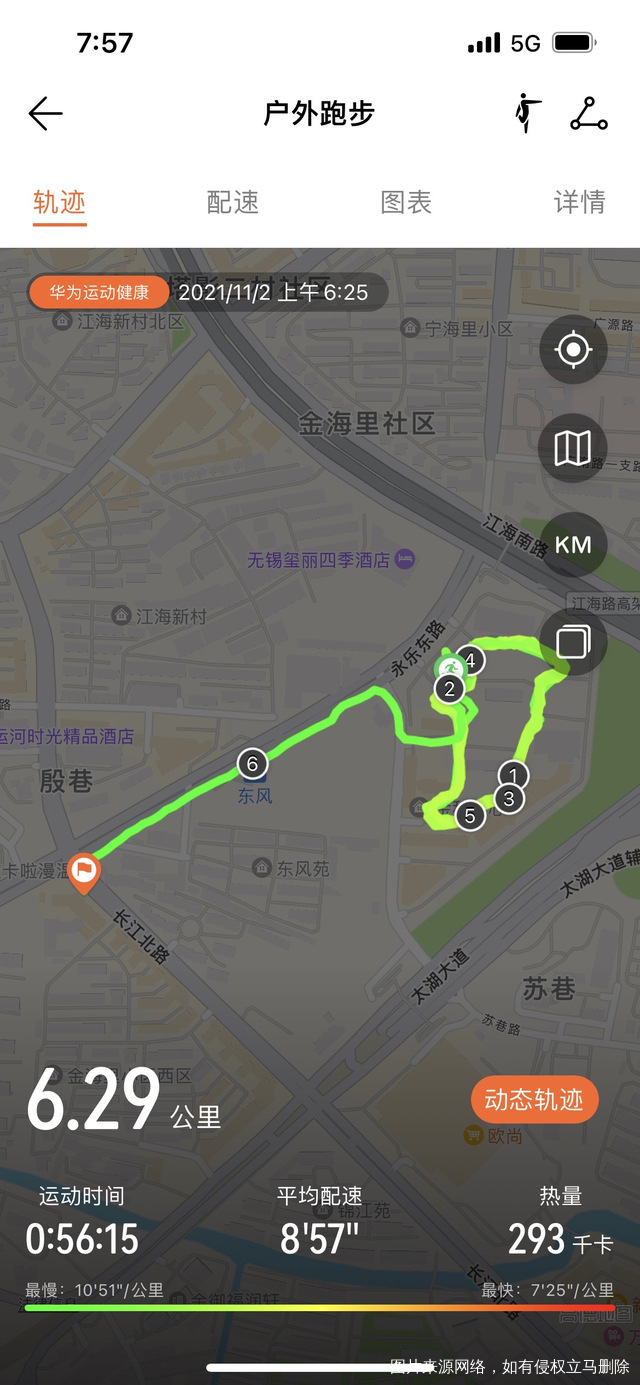Open the route share icon
Screen dimensions: 640x1385
pos(589,113)
